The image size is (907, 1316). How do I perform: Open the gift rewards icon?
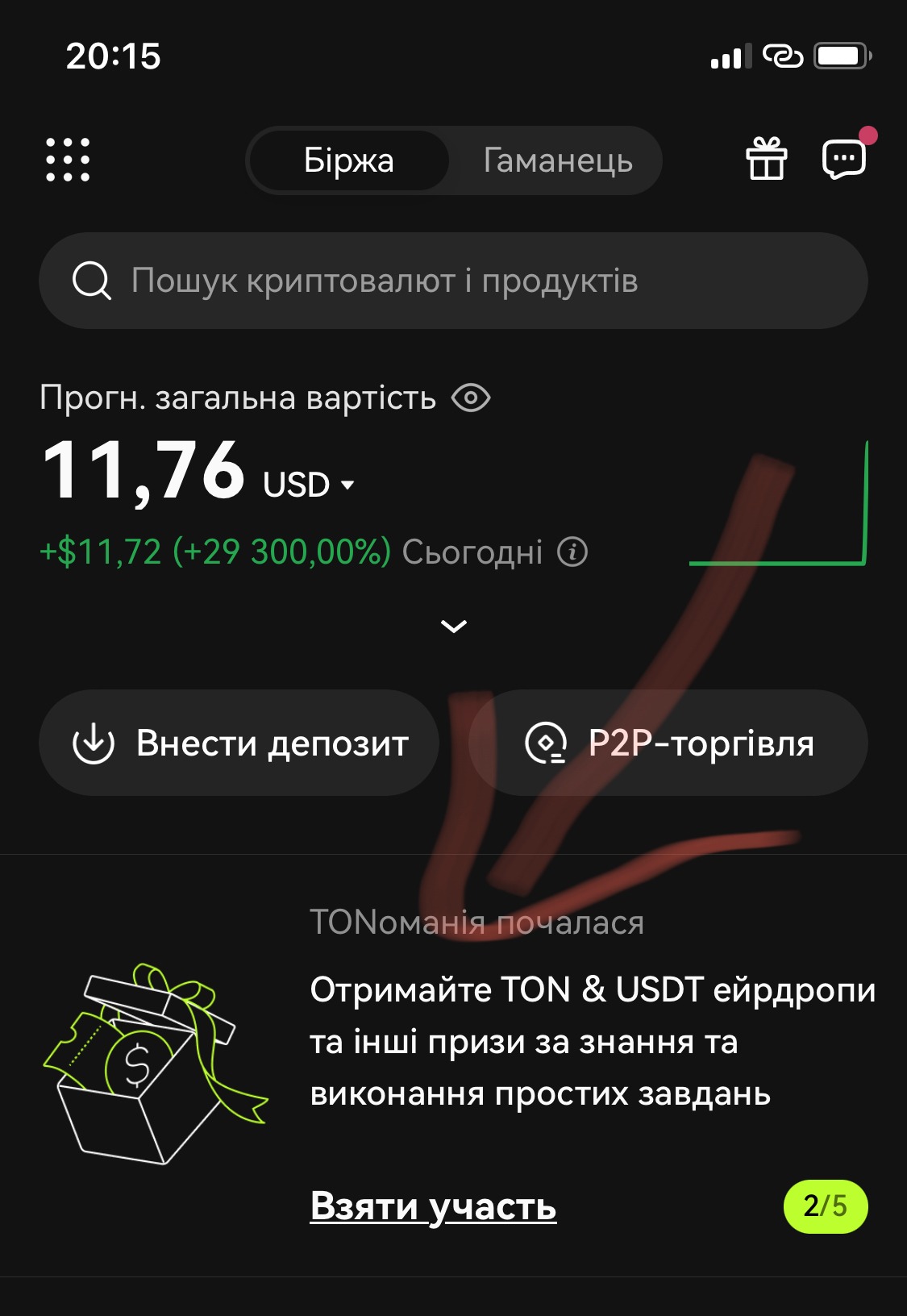(x=766, y=159)
